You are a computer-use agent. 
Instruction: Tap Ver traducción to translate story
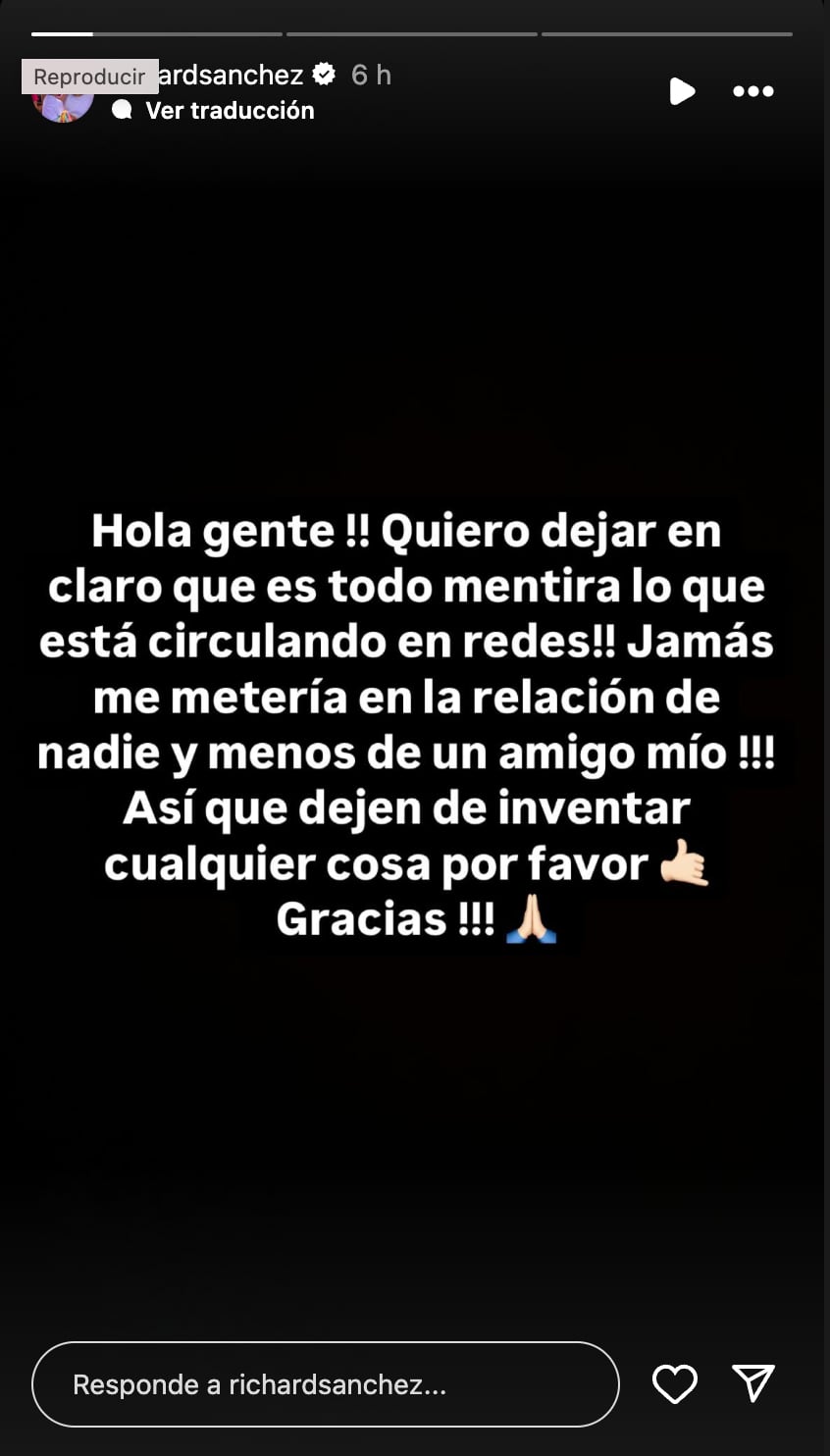(230, 111)
